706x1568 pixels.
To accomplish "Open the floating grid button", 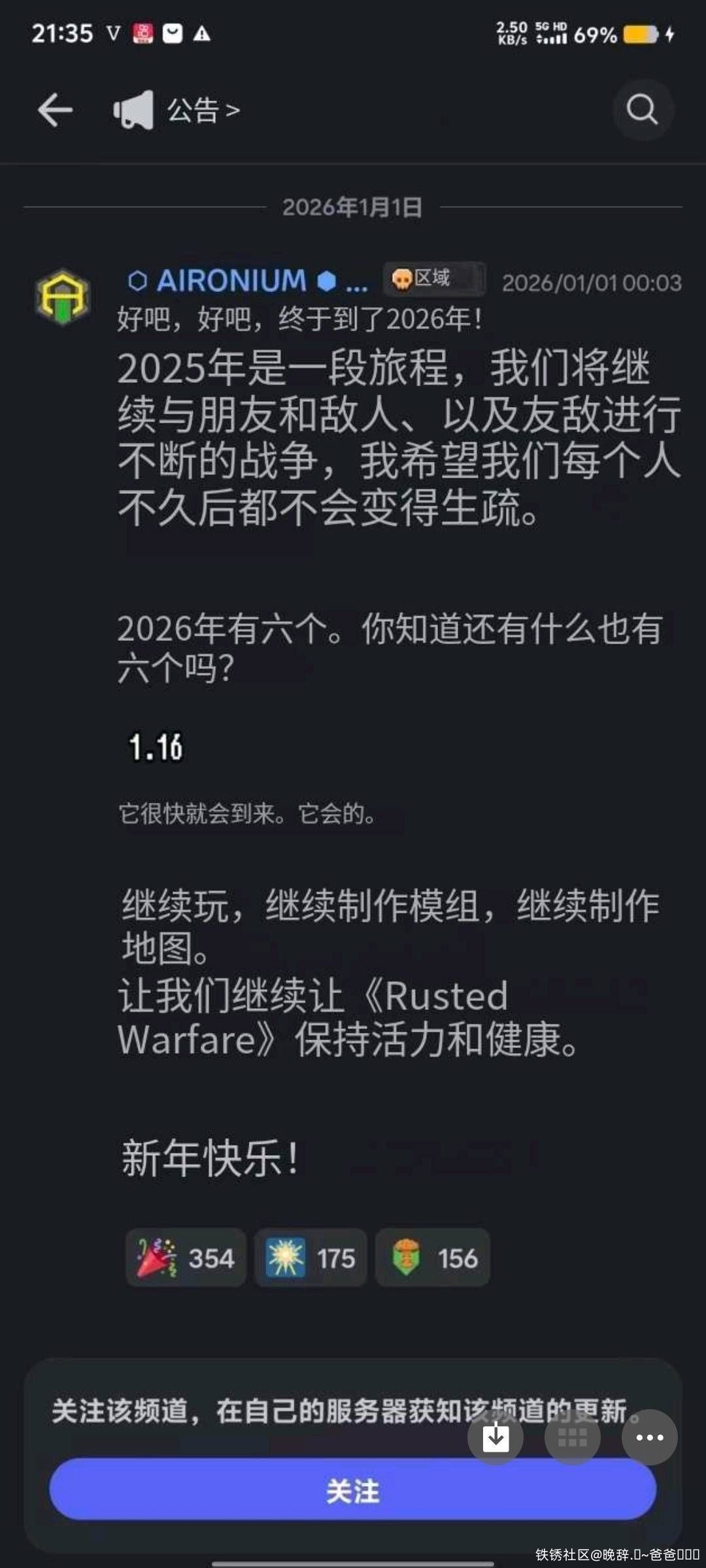I will pos(572,1437).
